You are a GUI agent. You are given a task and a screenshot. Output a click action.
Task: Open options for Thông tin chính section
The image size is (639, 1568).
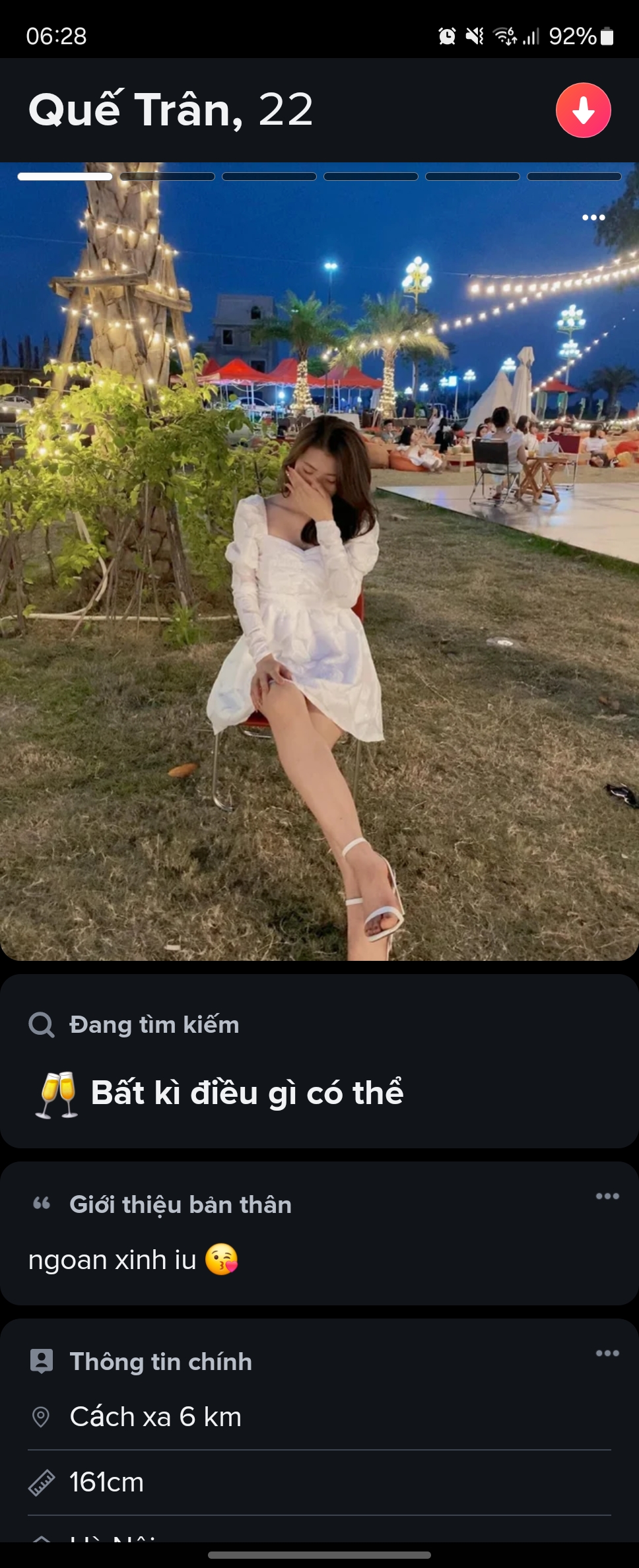coord(607,1353)
